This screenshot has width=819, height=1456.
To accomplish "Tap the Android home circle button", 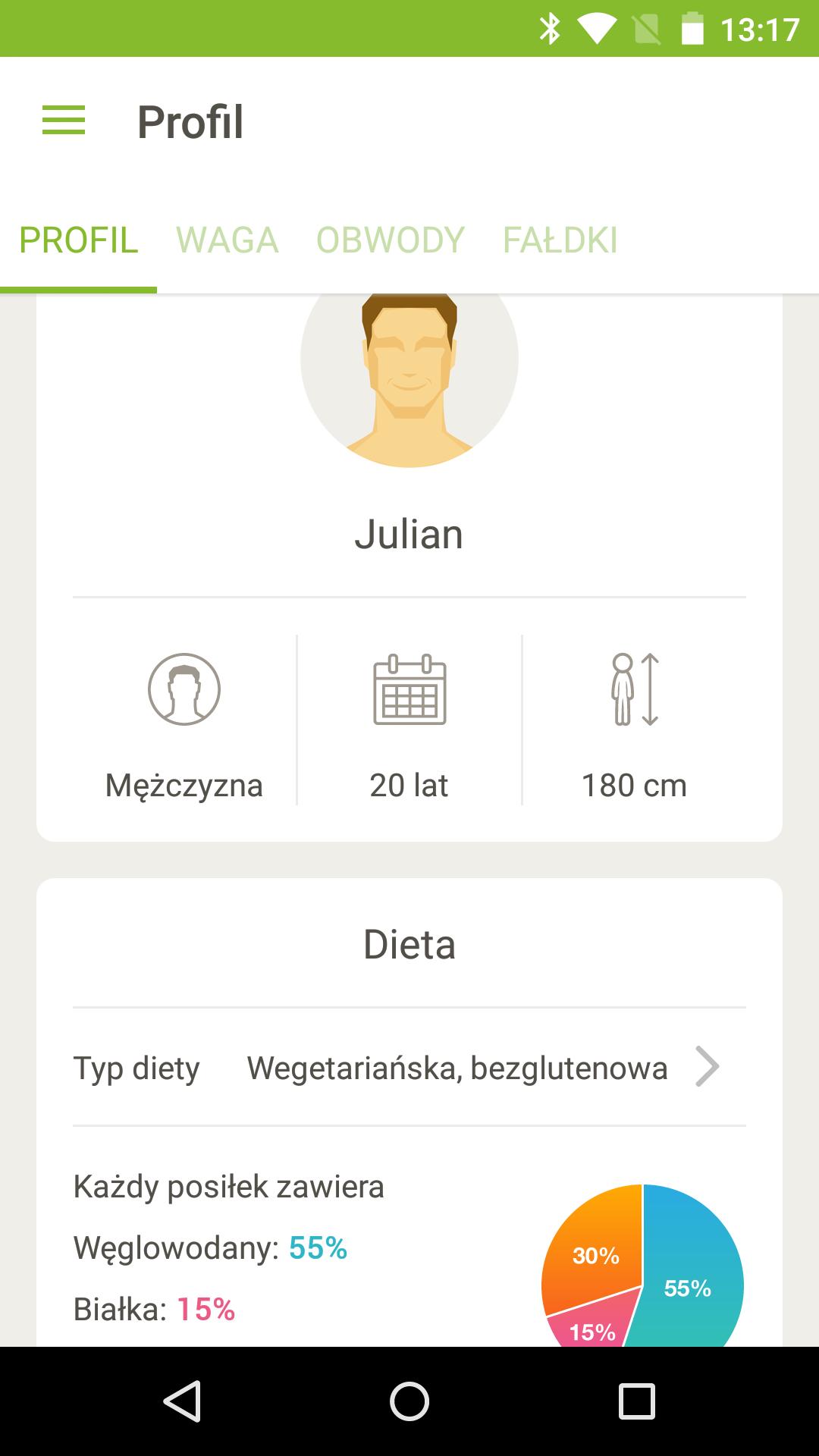I will (409, 1401).
